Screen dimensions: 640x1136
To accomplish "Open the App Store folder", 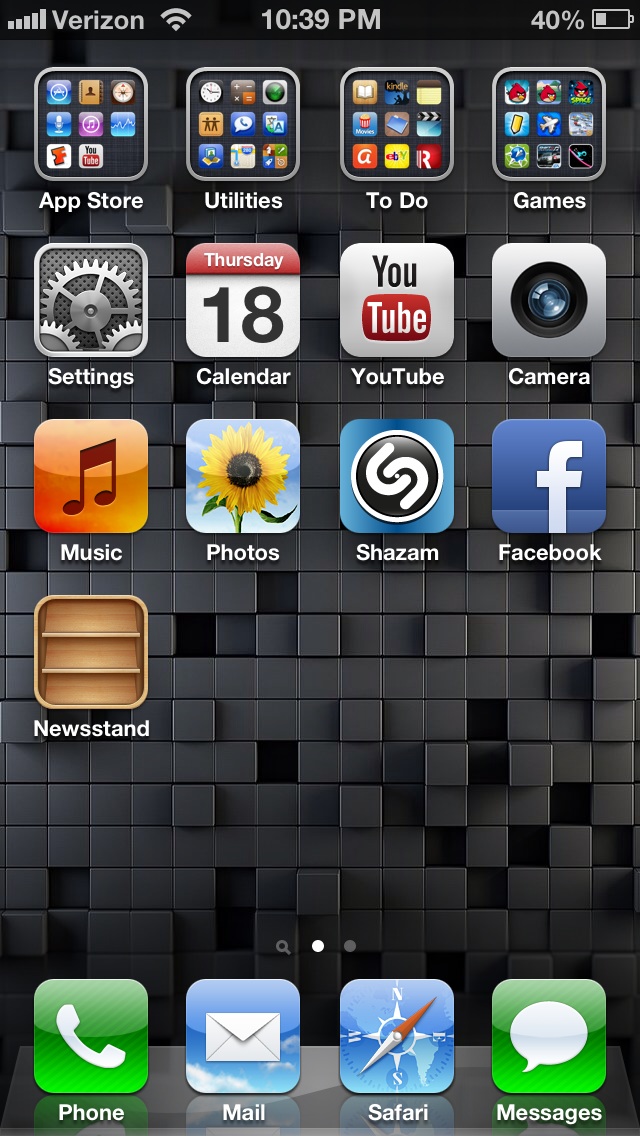I will pyautogui.click(x=91, y=124).
